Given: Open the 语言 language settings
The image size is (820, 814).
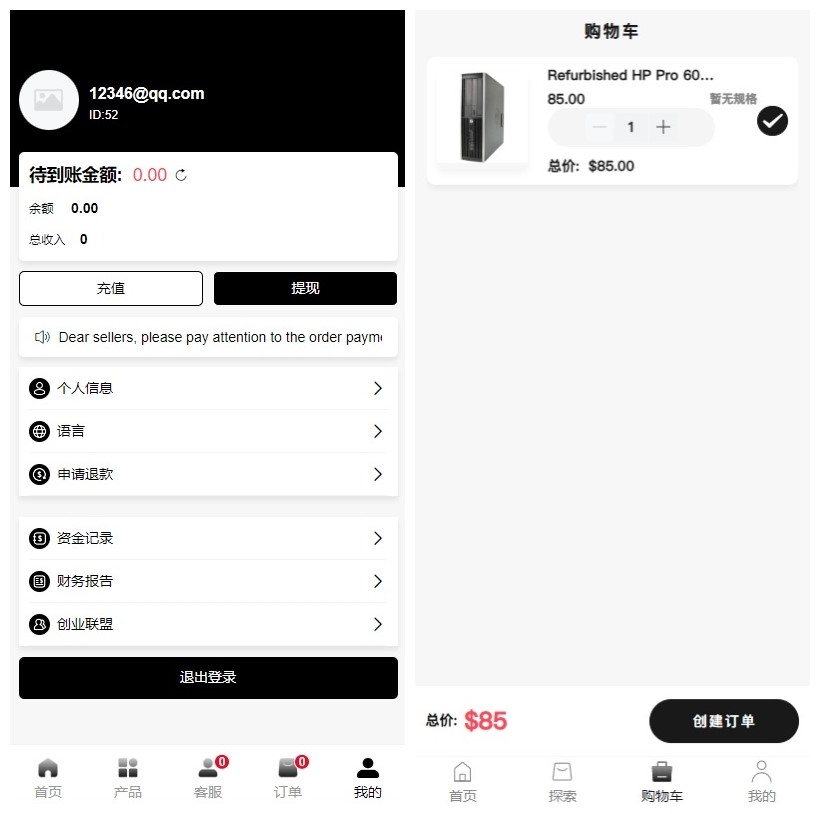Looking at the screenshot, I should [208, 431].
